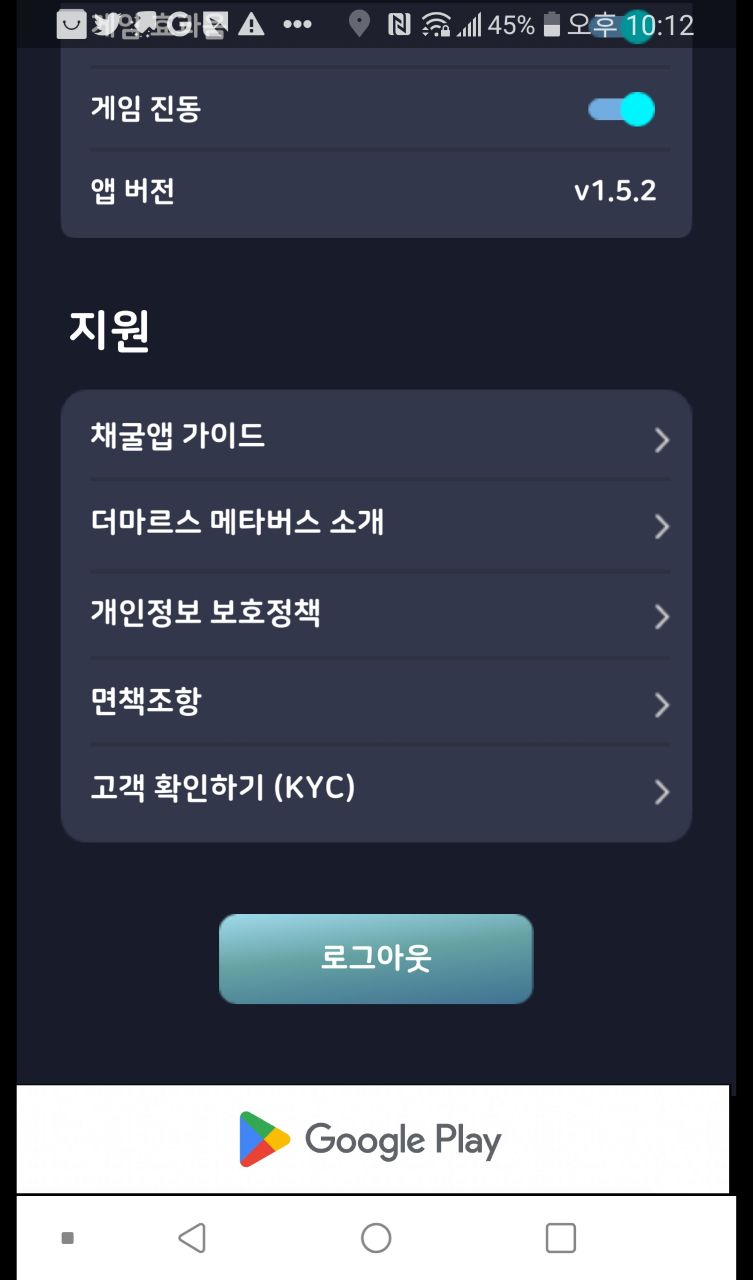This screenshot has height=1280, width=753.
Task: Open 면책조항
Action: pos(375,702)
